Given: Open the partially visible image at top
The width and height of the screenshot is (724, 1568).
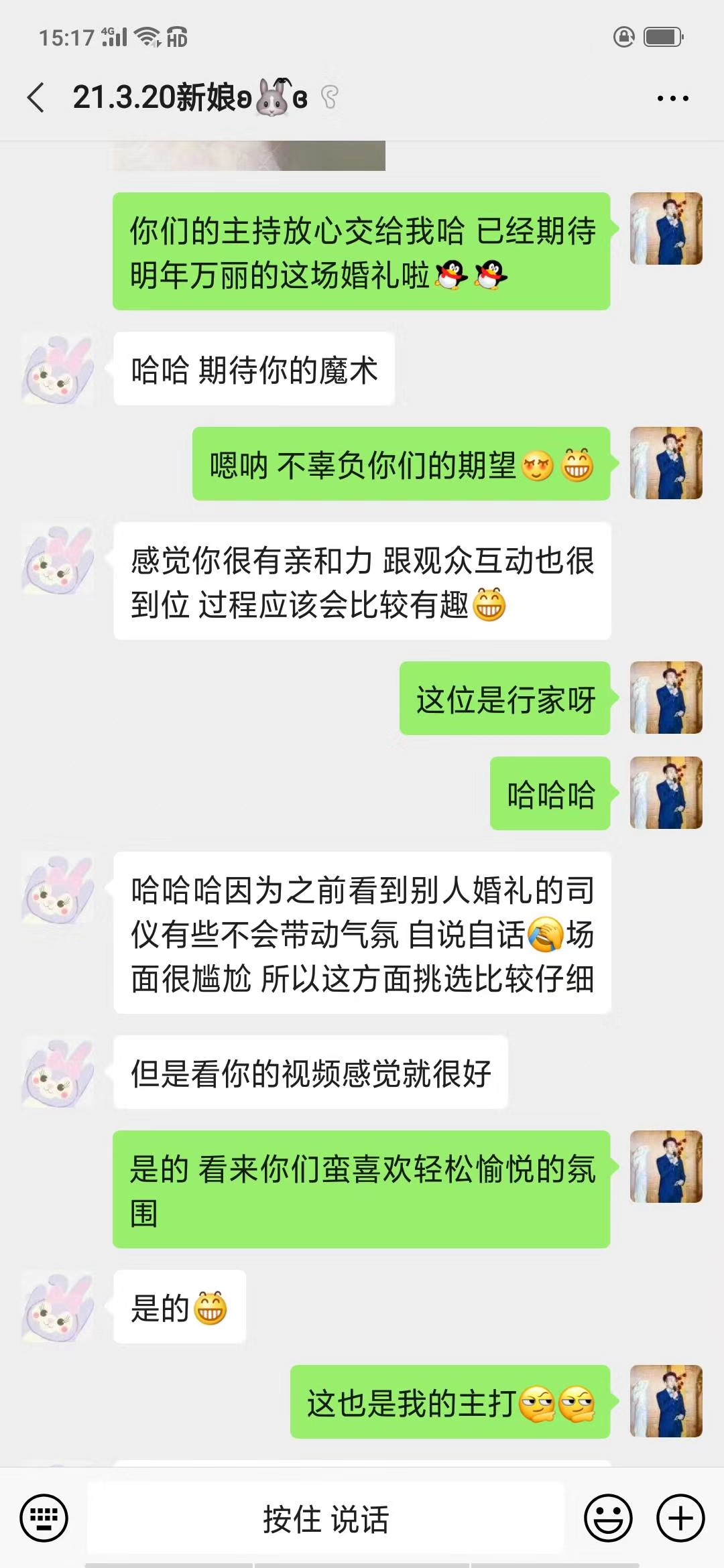Looking at the screenshot, I should (x=249, y=155).
